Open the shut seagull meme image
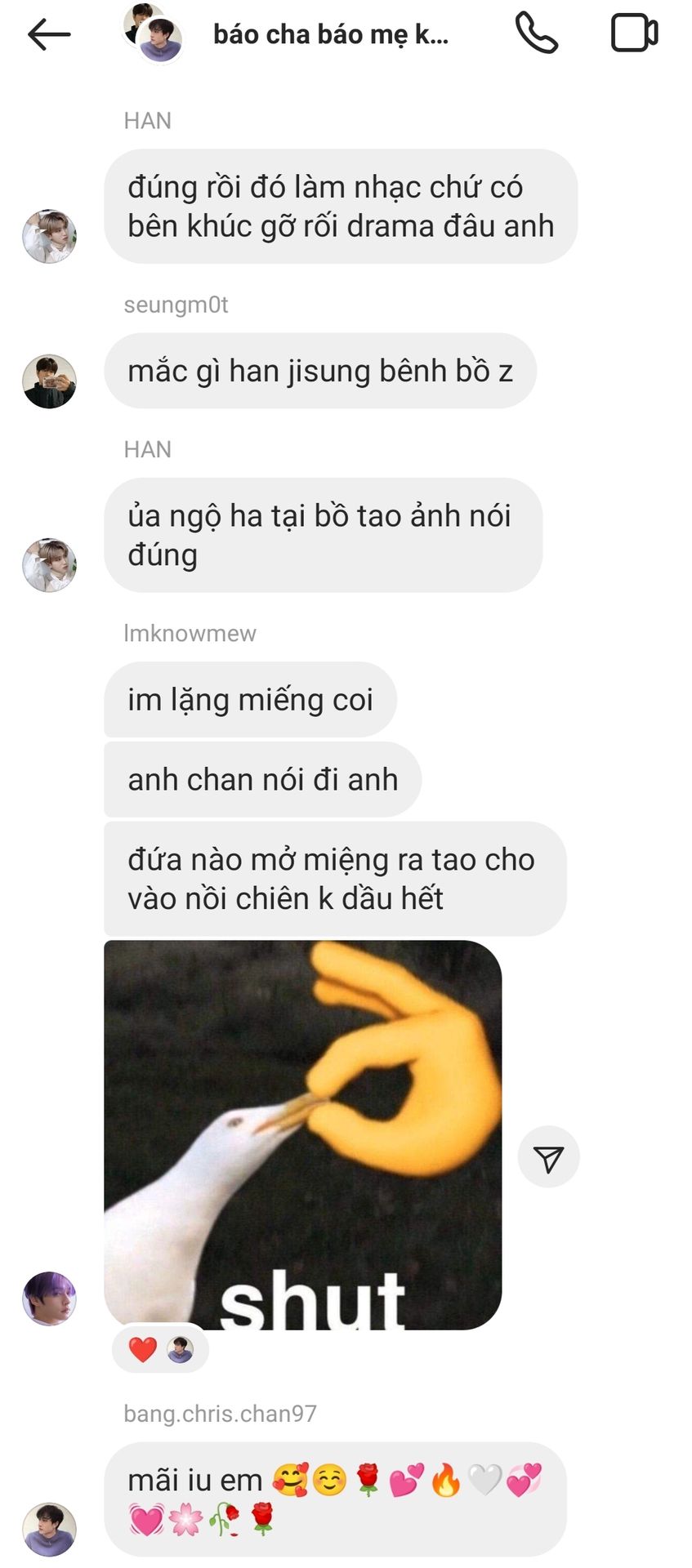692x1568 pixels. 302,1135
